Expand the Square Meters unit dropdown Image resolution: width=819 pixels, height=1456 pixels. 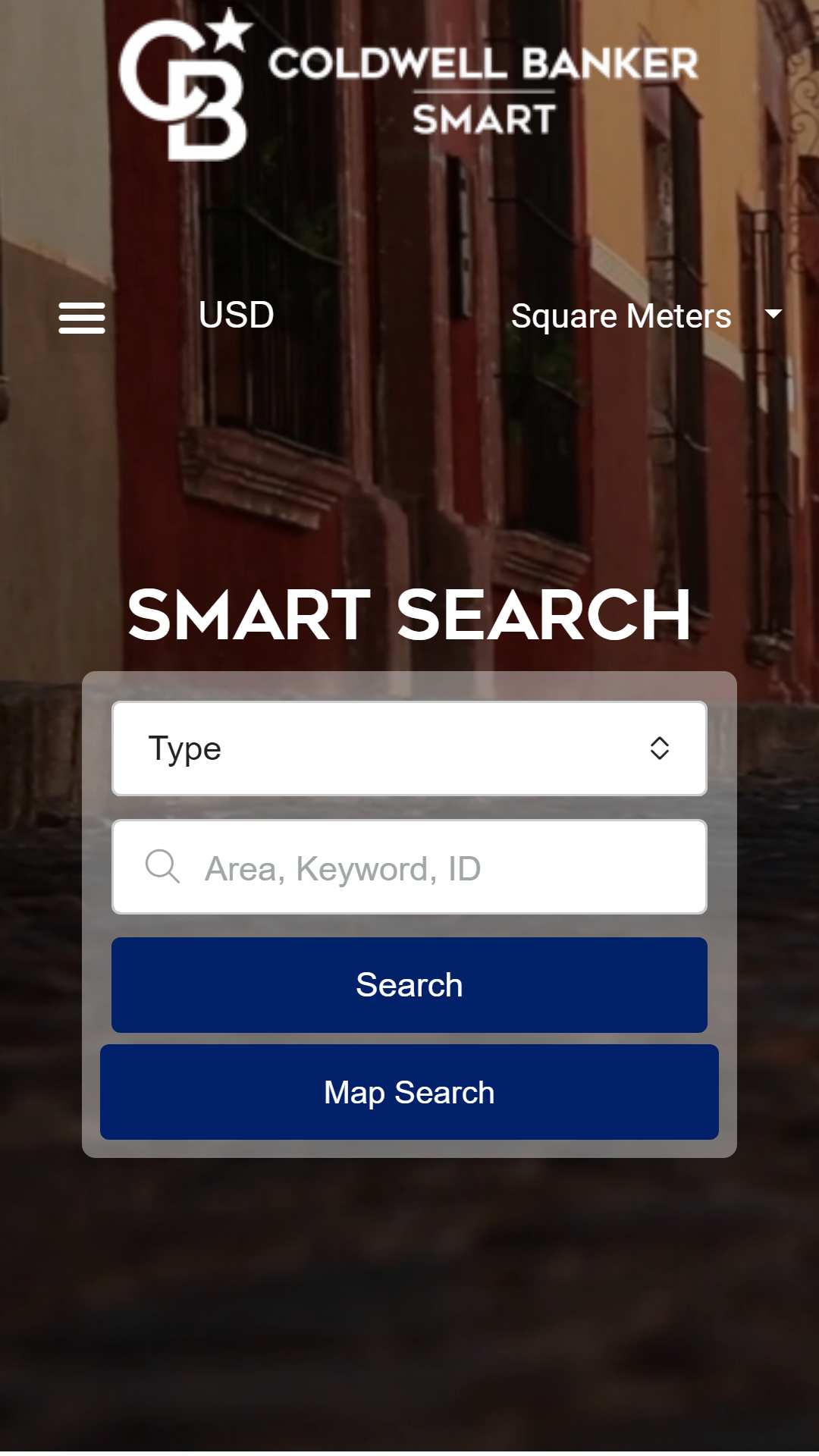(646, 315)
